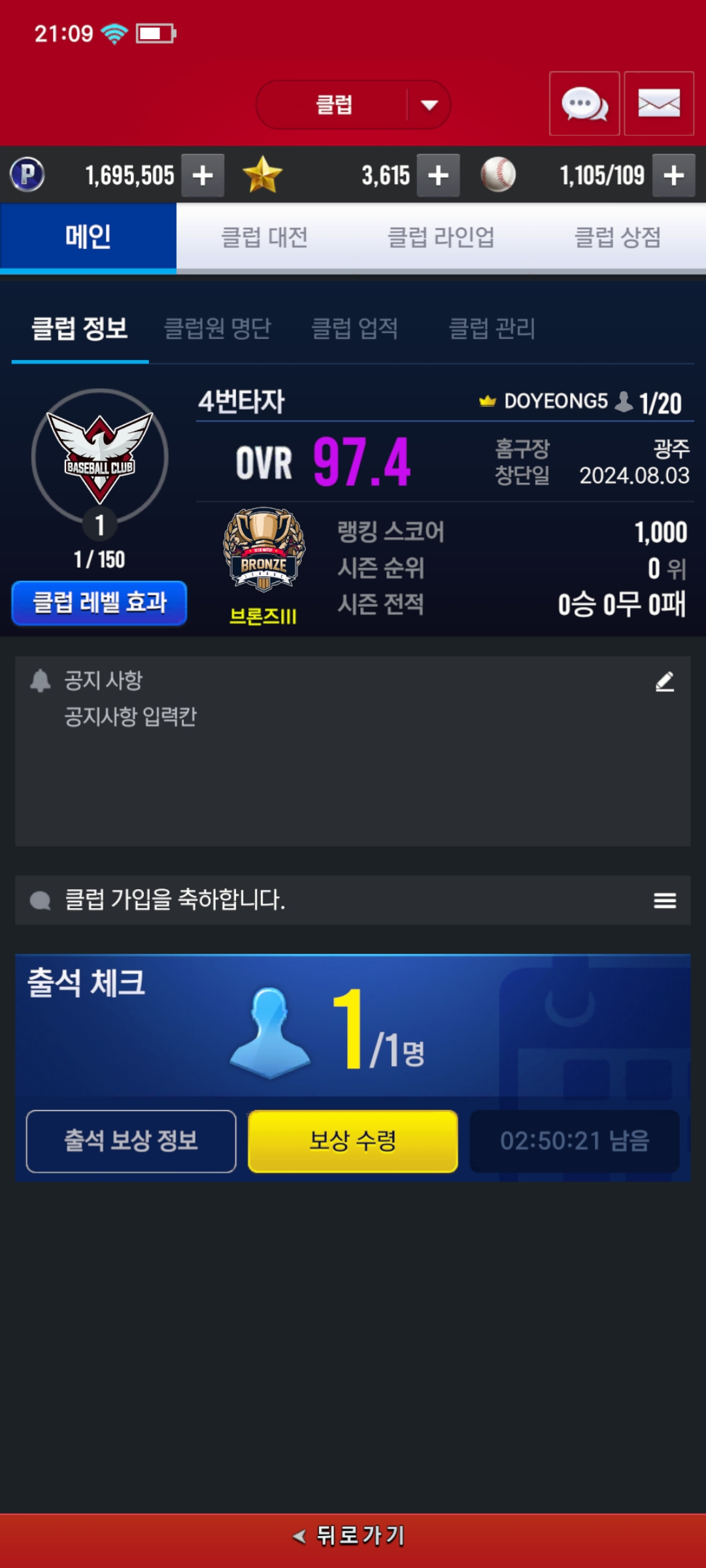Go back with 뒤로가기 bar
The height and width of the screenshot is (1568, 706).
353,1535
